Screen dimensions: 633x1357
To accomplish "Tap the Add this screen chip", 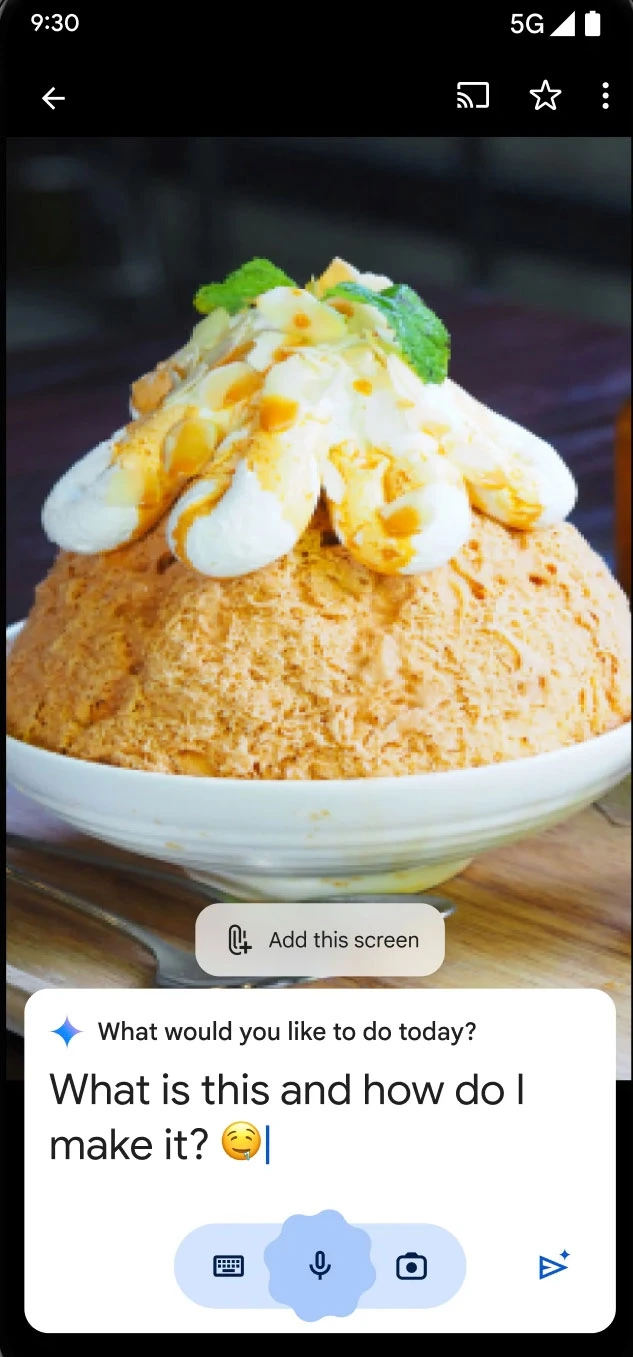I will (x=320, y=940).
